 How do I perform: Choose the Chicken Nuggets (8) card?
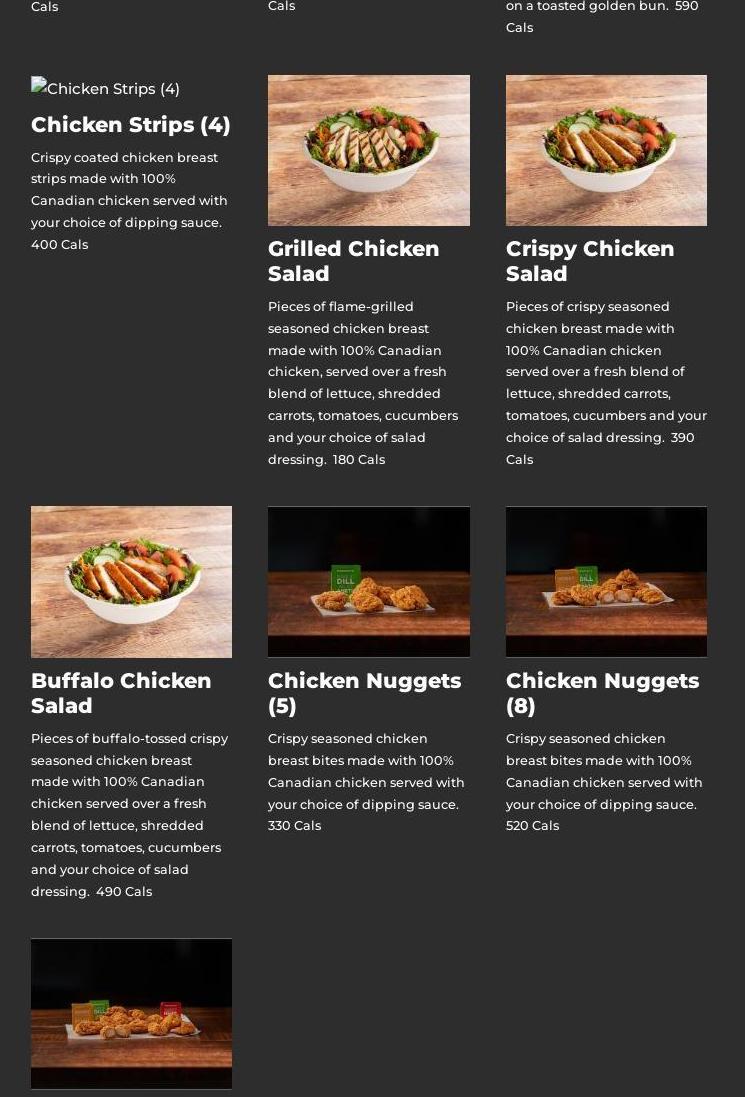(606, 581)
